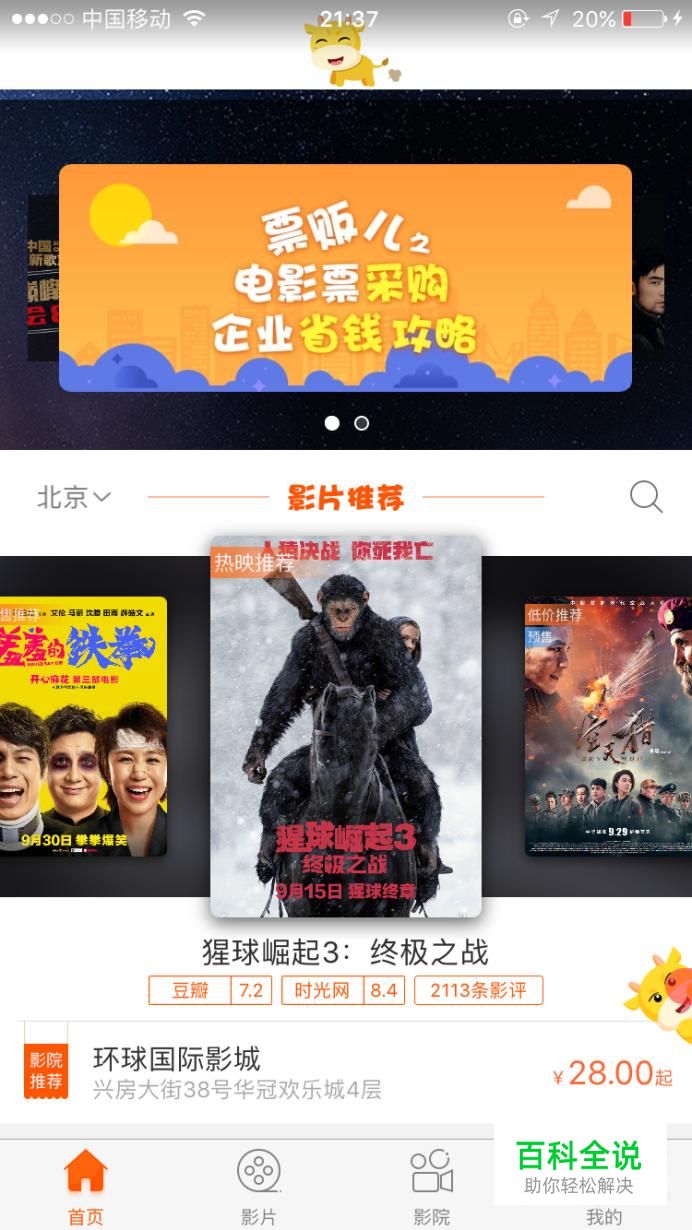Open 环球国际影城 cinema row

300,1072
